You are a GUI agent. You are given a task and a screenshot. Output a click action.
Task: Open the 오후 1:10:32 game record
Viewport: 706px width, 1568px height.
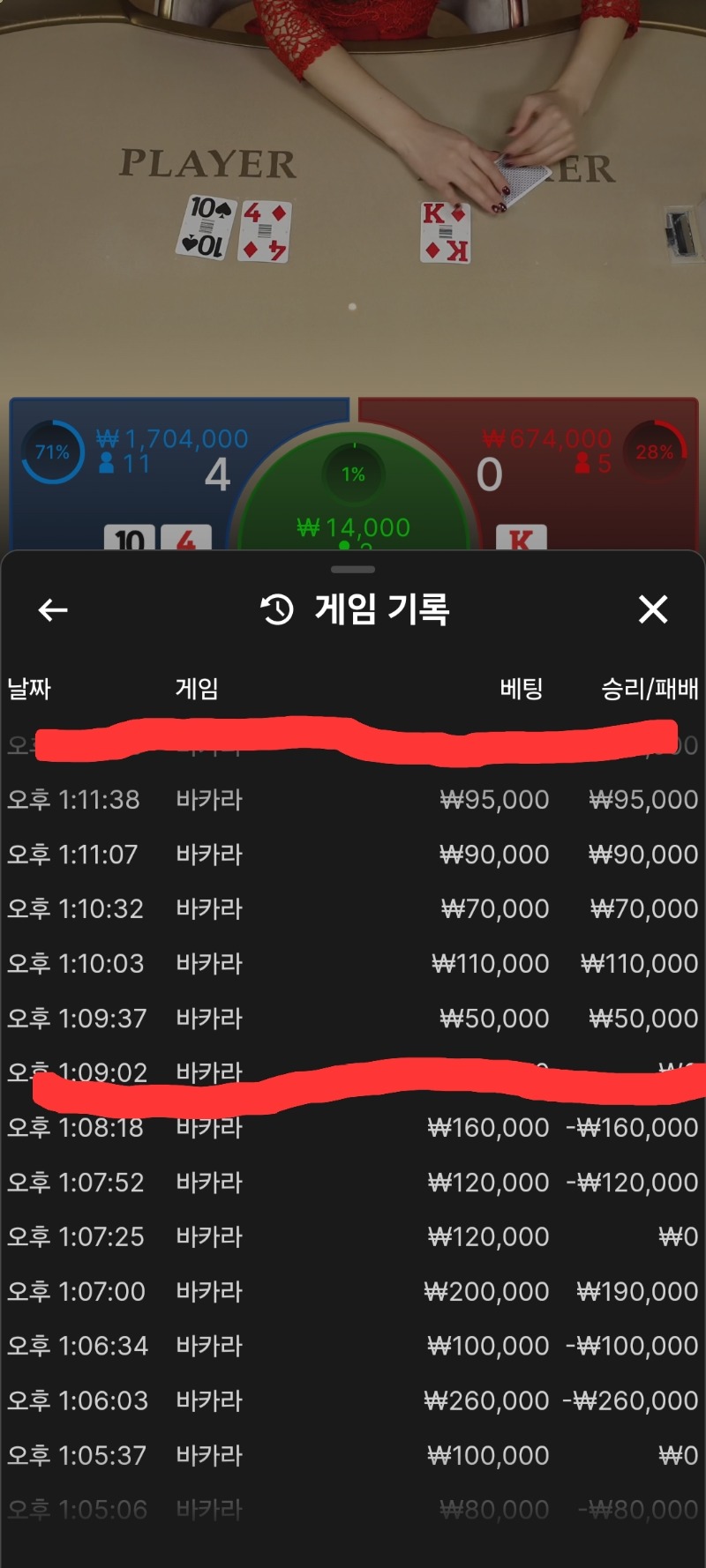(353, 909)
